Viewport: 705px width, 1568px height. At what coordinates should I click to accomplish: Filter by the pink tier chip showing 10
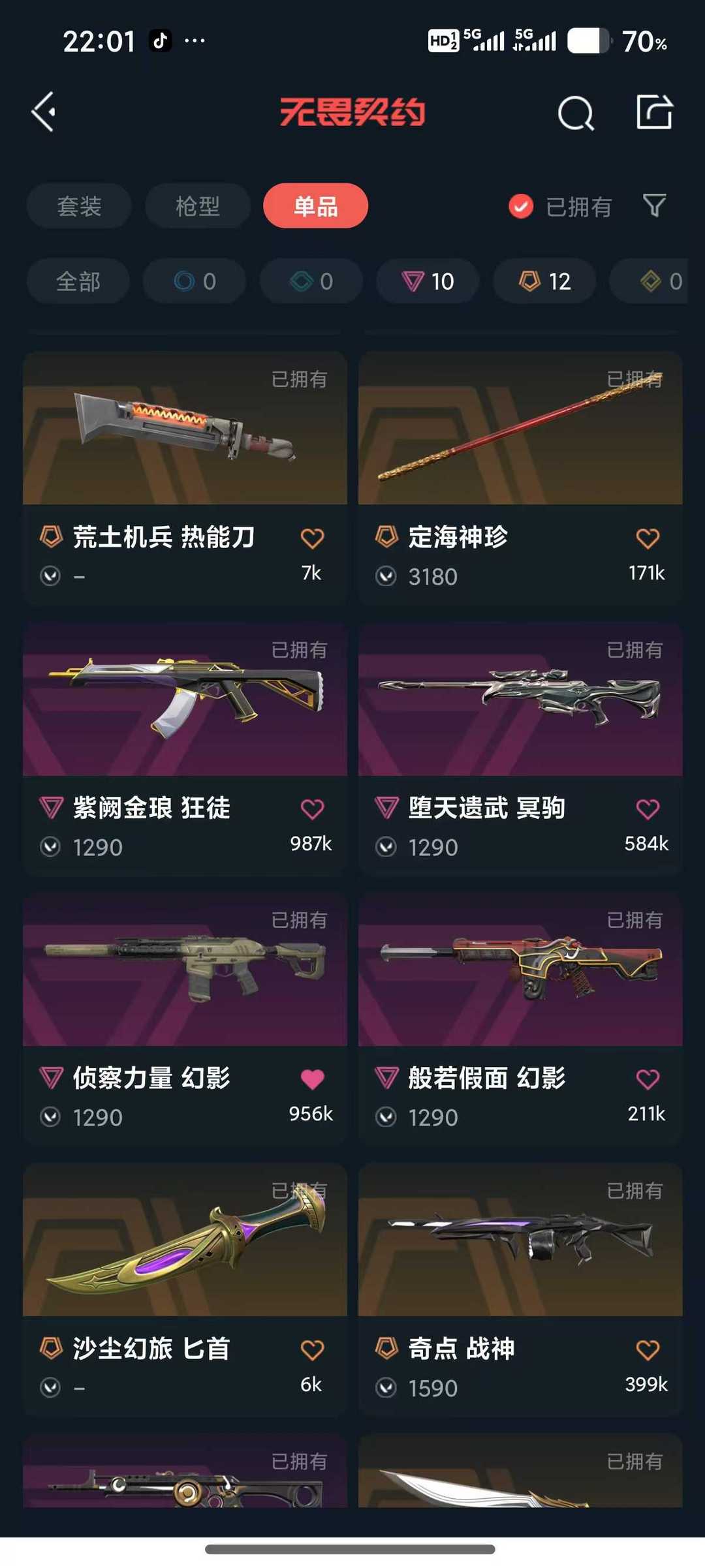pos(428,281)
